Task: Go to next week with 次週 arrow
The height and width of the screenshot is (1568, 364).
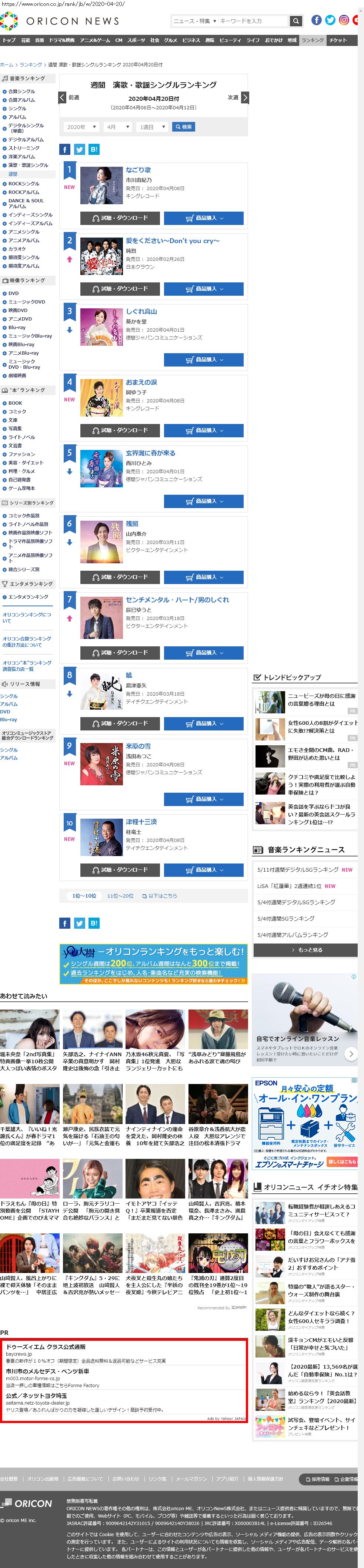Action: coord(245,97)
